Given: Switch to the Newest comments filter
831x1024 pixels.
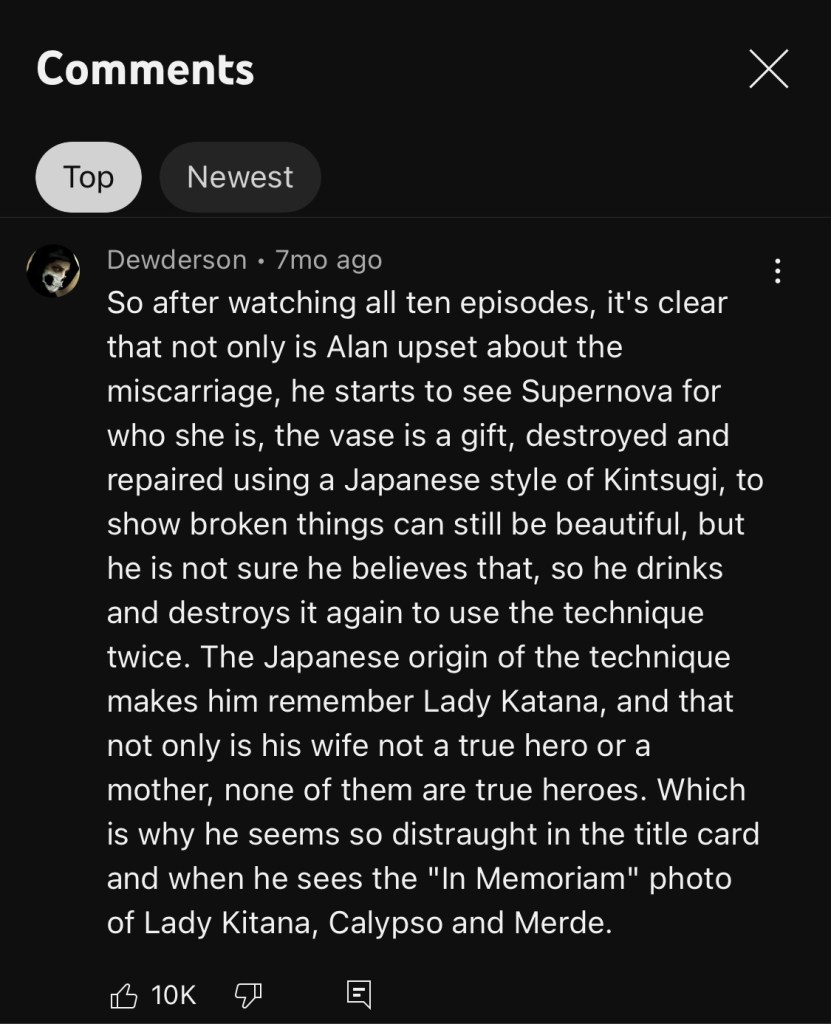Looking at the screenshot, I should (240, 177).
